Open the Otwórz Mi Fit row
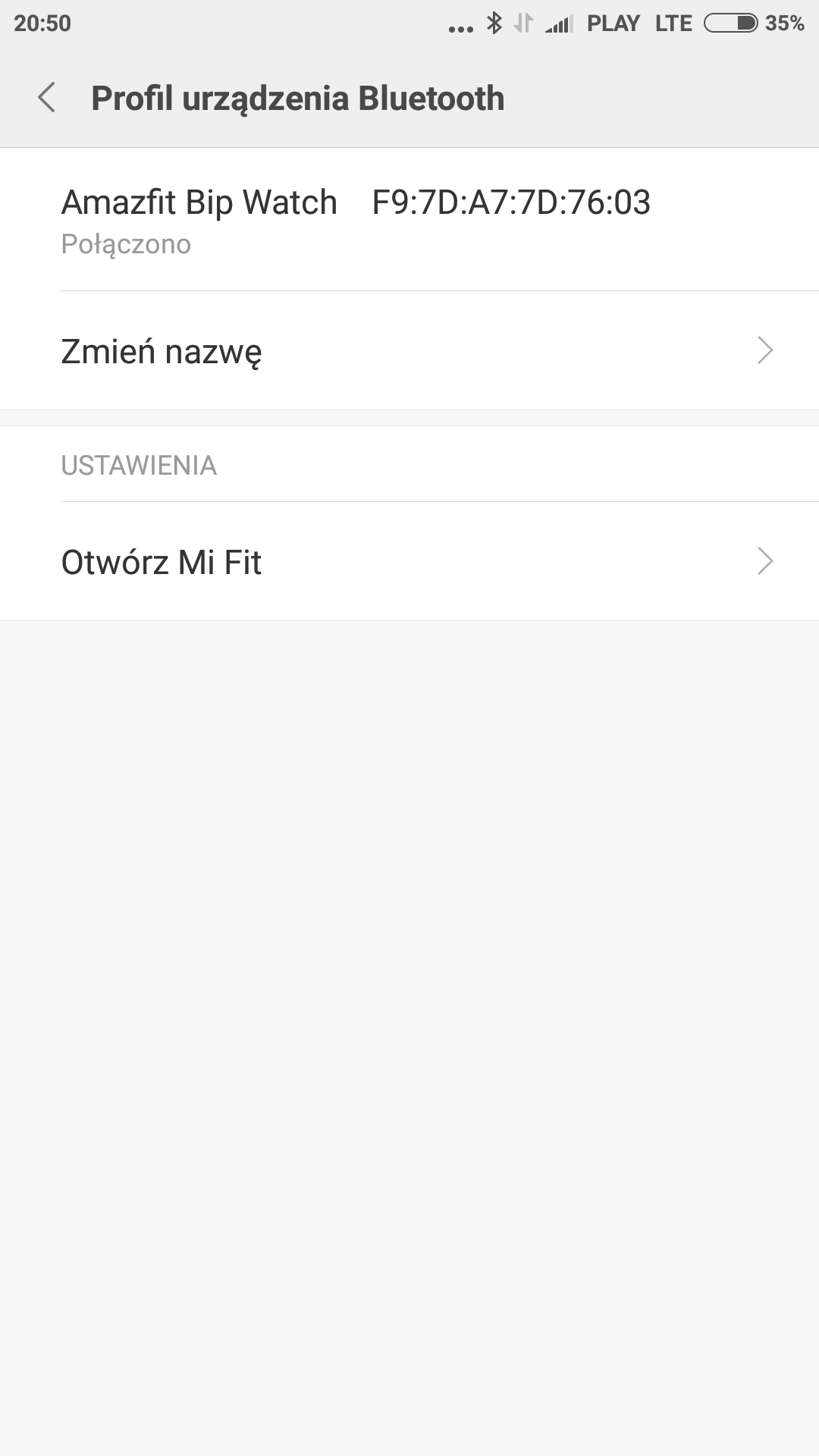This screenshot has height=1456, width=819. coord(409,562)
